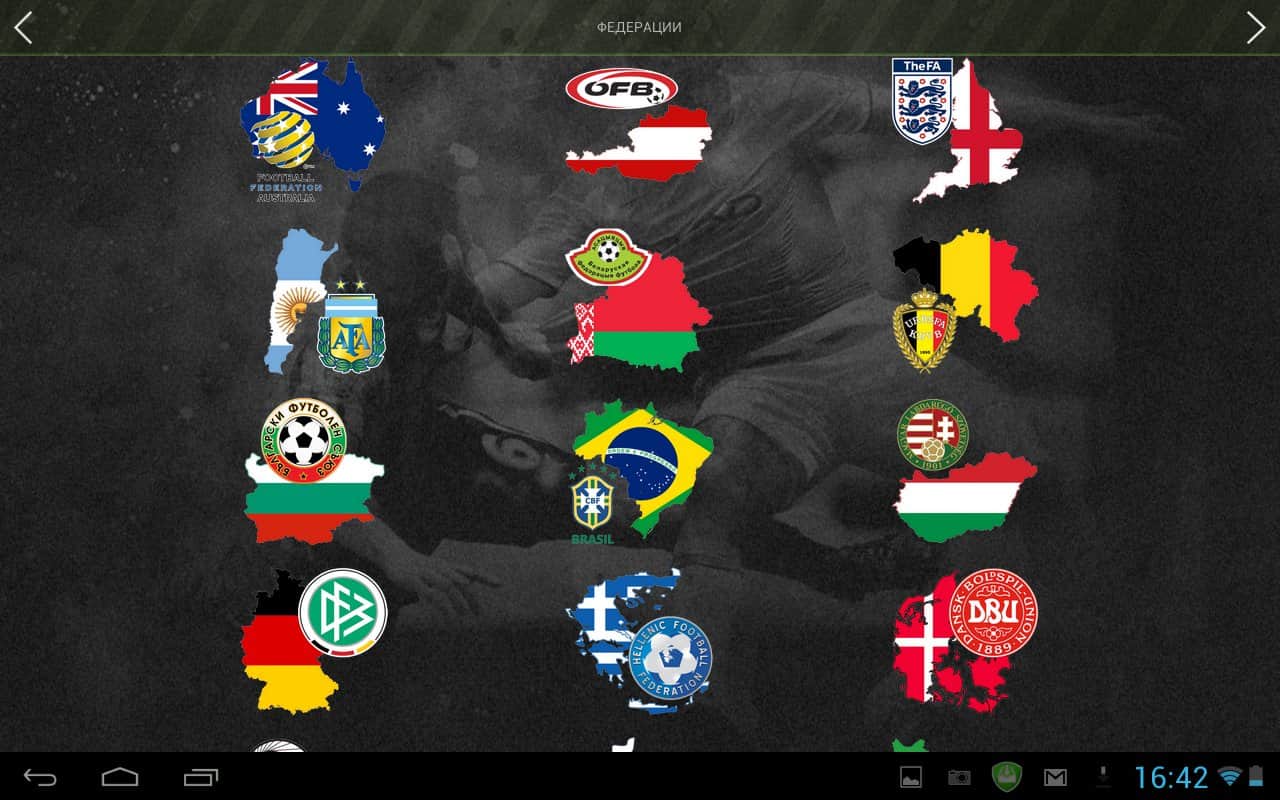Open the Hungary federation tile
This screenshot has width=1280, height=800.
[x=965, y=472]
